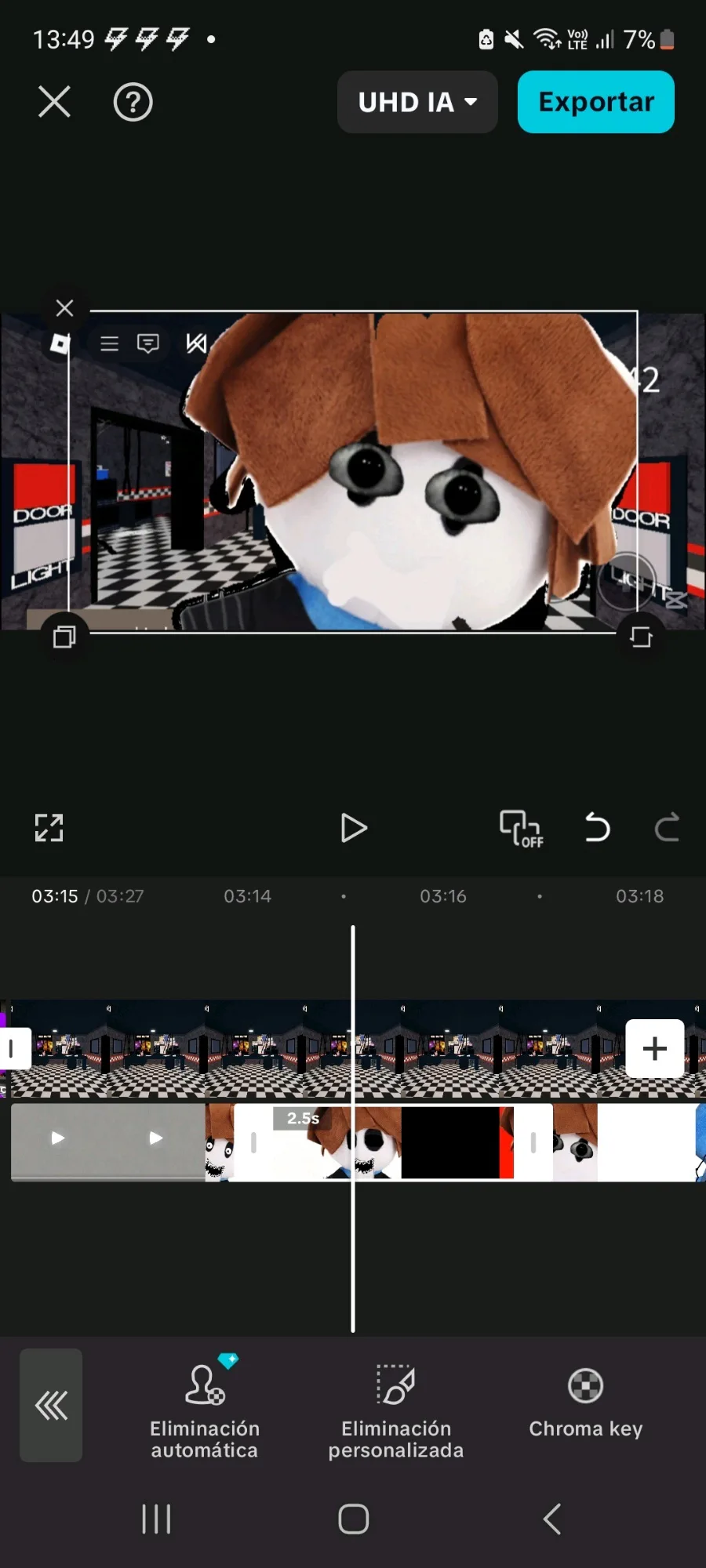The width and height of the screenshot is (706, 1568).
Task: Select Eliminación automática
Action: (x=205, y=1407)
